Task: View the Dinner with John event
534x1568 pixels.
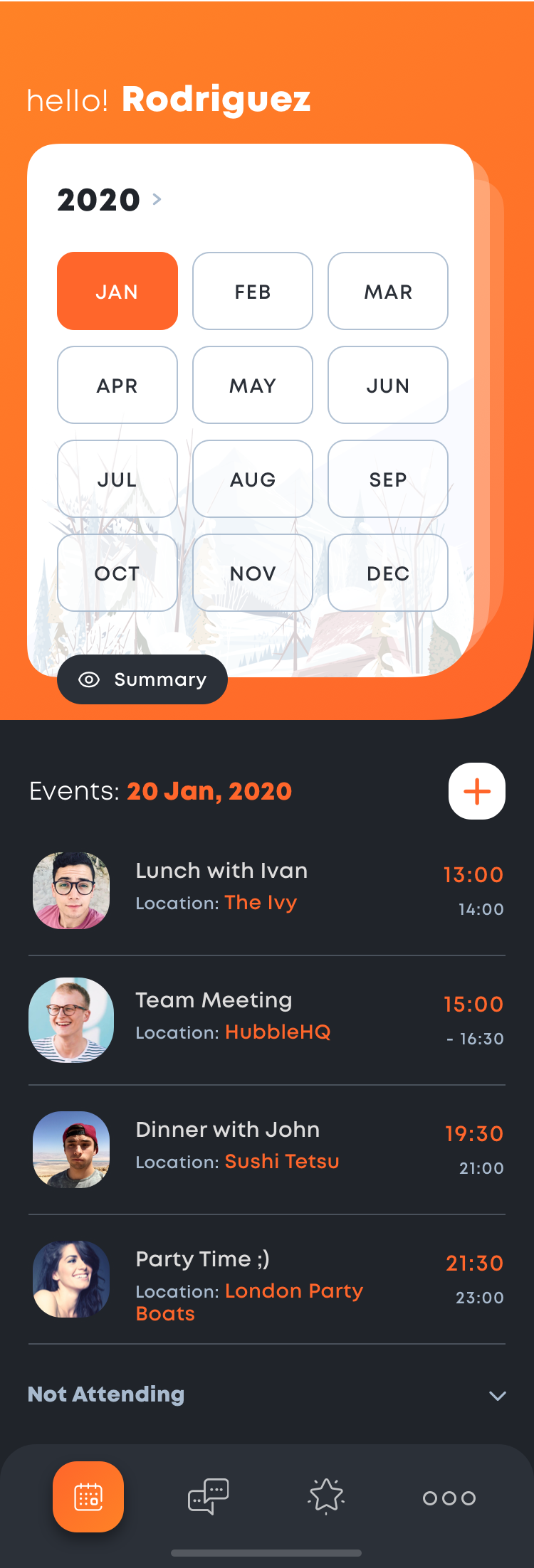Action: pos(266,1148)
